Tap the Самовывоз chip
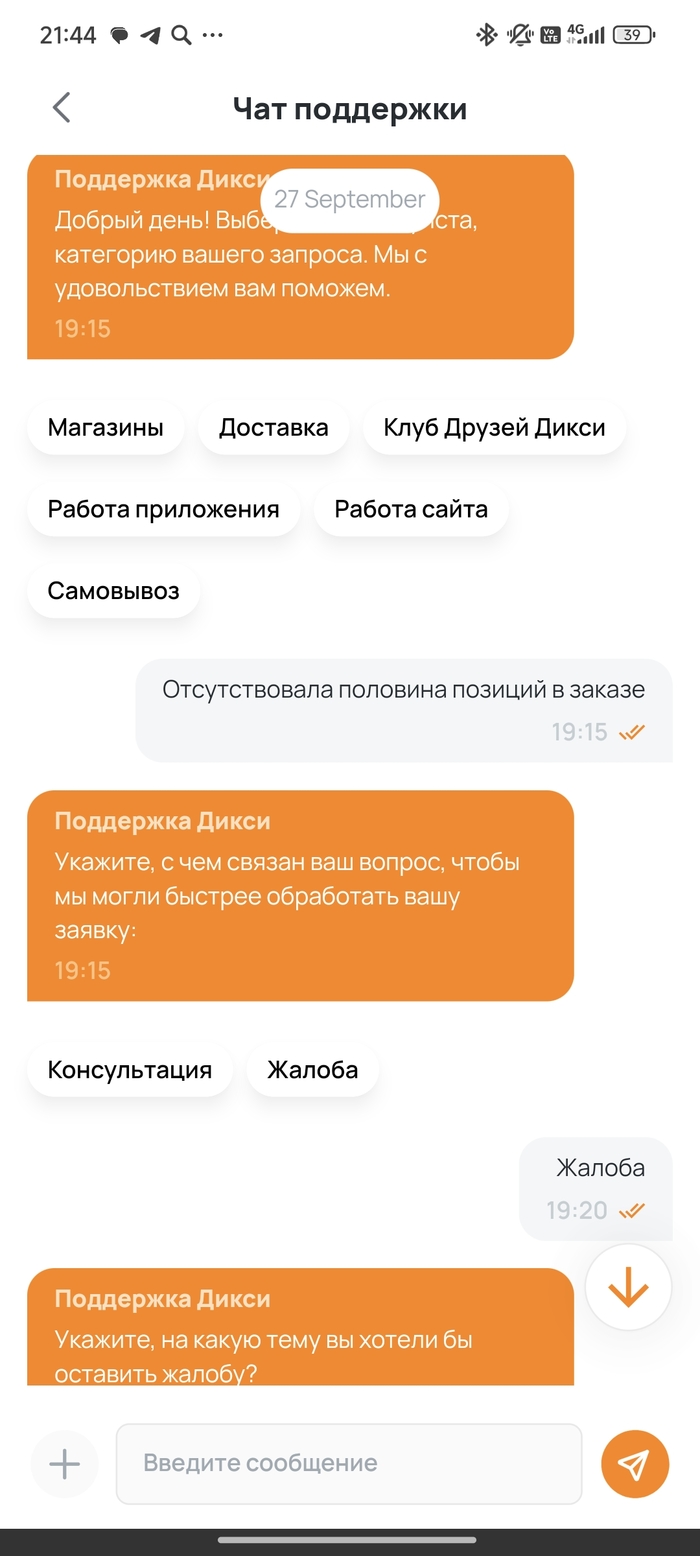This screenshot has height=1556, width=700. click(113, 590)
